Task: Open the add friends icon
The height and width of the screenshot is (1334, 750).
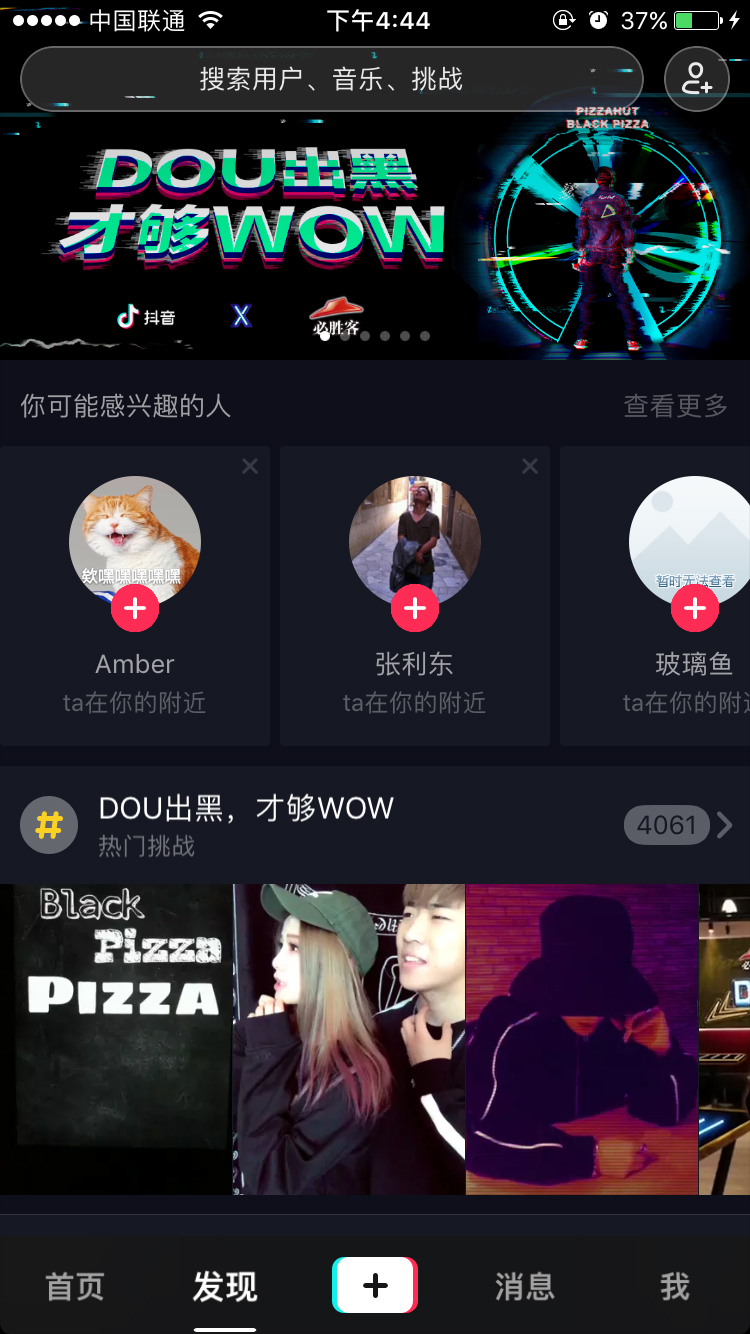Action: (x=696, y=79)
